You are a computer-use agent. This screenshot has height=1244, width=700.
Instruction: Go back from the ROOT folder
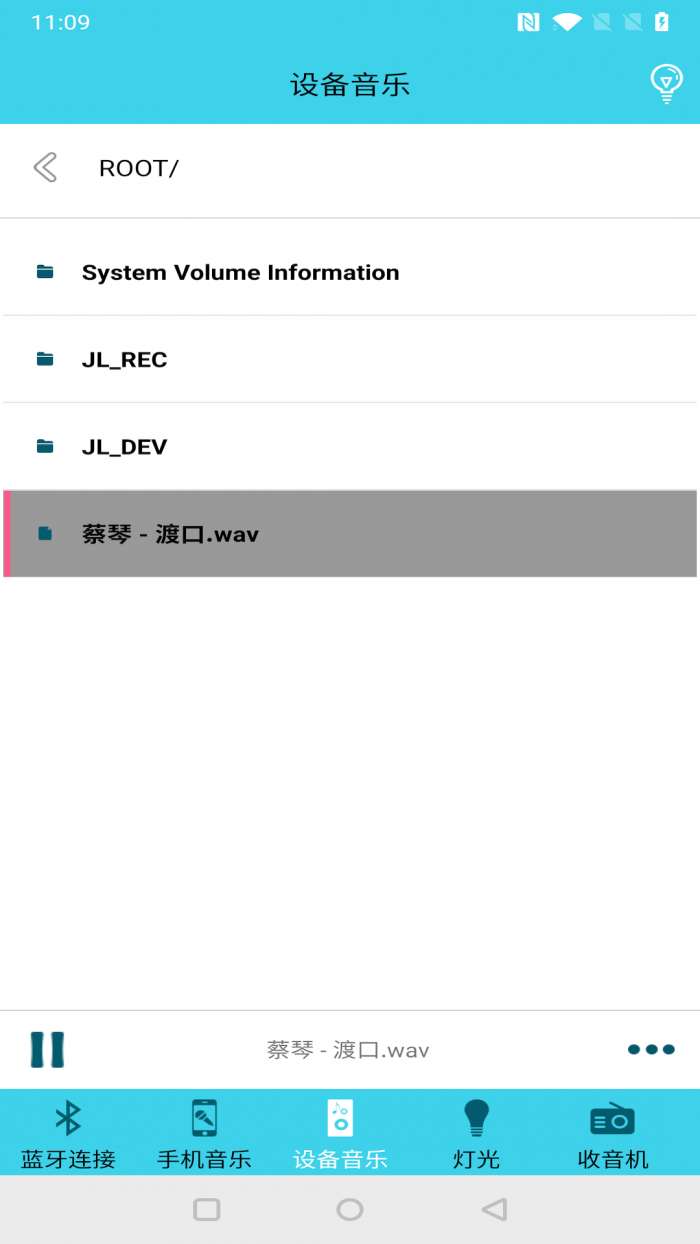click(x=45, y=168)
